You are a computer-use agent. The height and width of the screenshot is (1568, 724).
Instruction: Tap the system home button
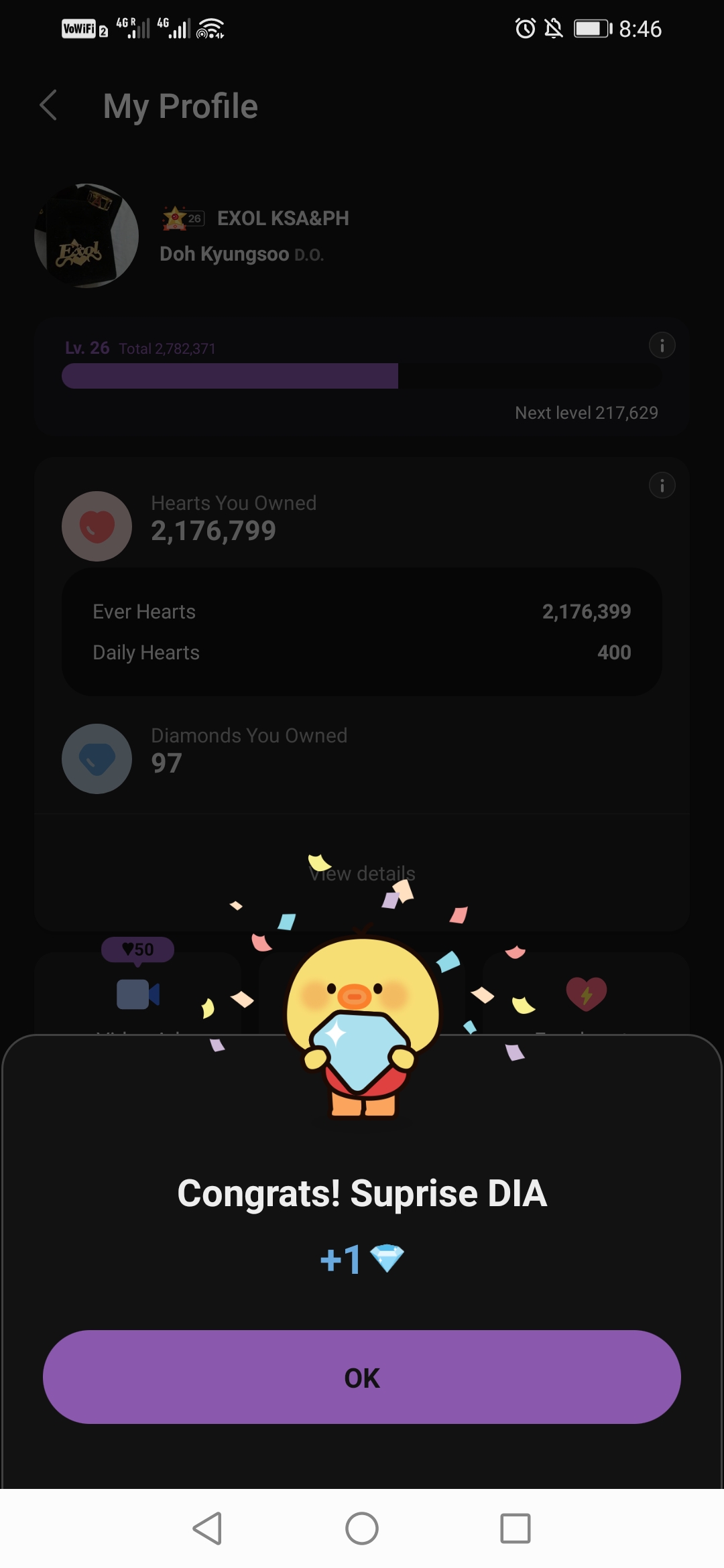(x=362, y=1528)
